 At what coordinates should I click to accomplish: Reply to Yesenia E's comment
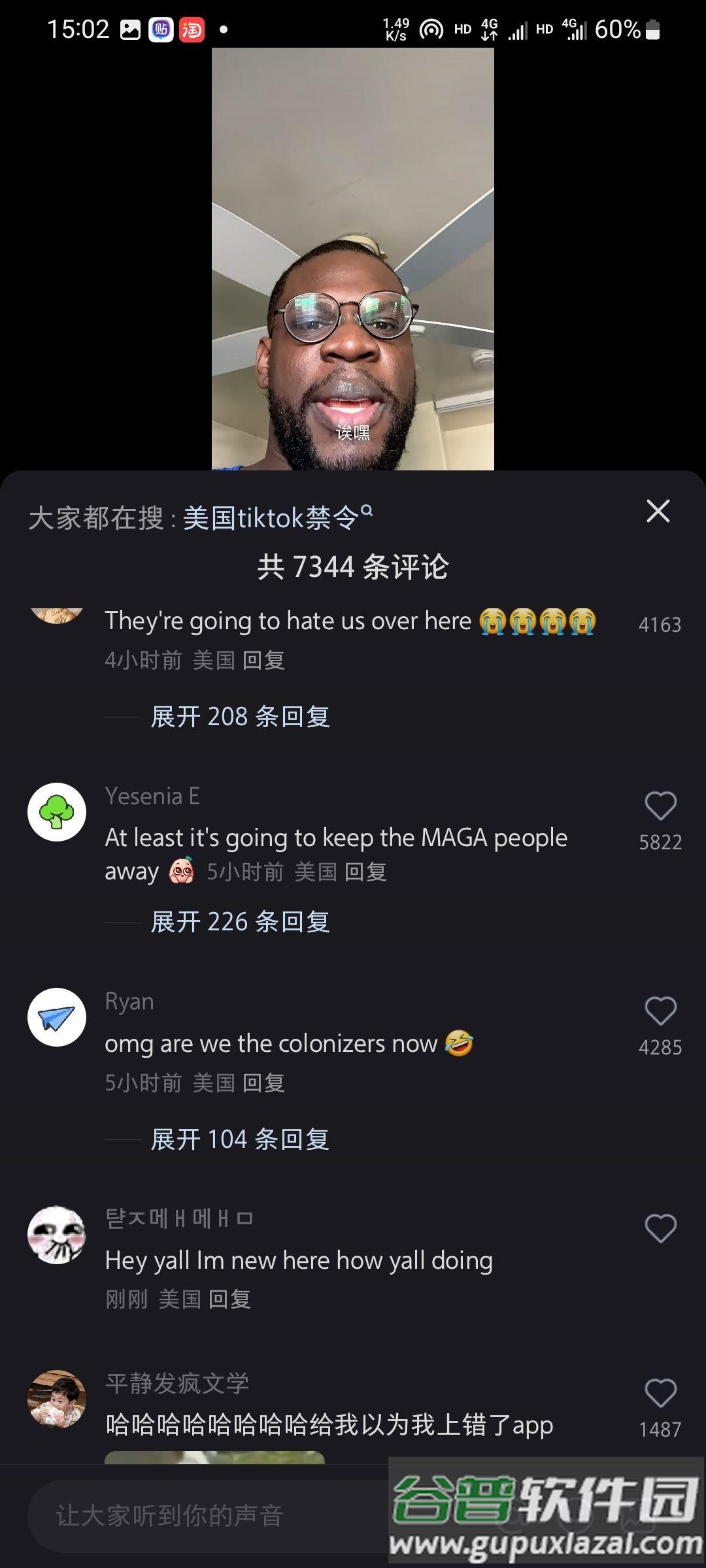[x=365, y=872]
